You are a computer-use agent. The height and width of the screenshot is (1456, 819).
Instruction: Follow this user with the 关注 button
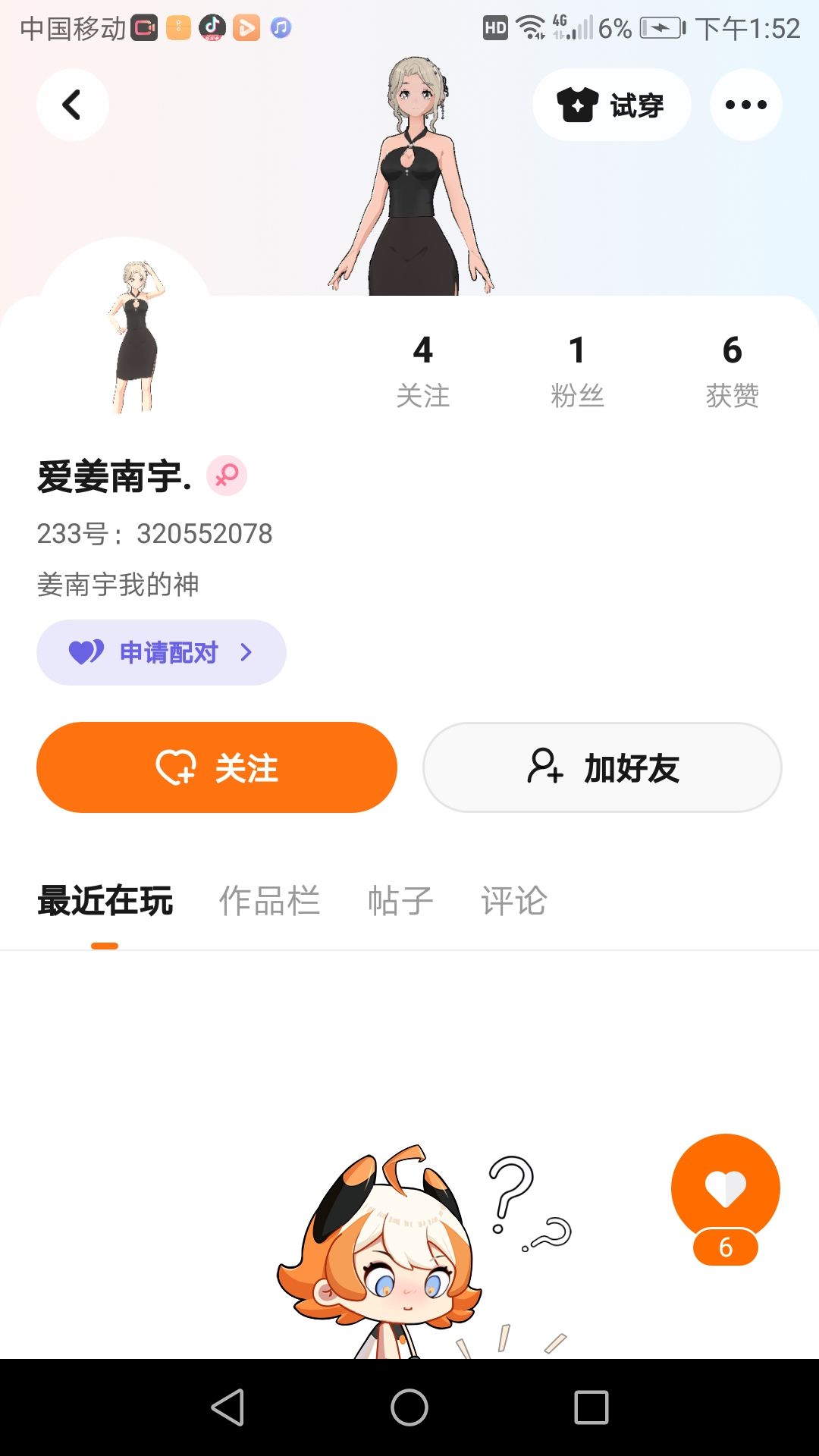217,767
